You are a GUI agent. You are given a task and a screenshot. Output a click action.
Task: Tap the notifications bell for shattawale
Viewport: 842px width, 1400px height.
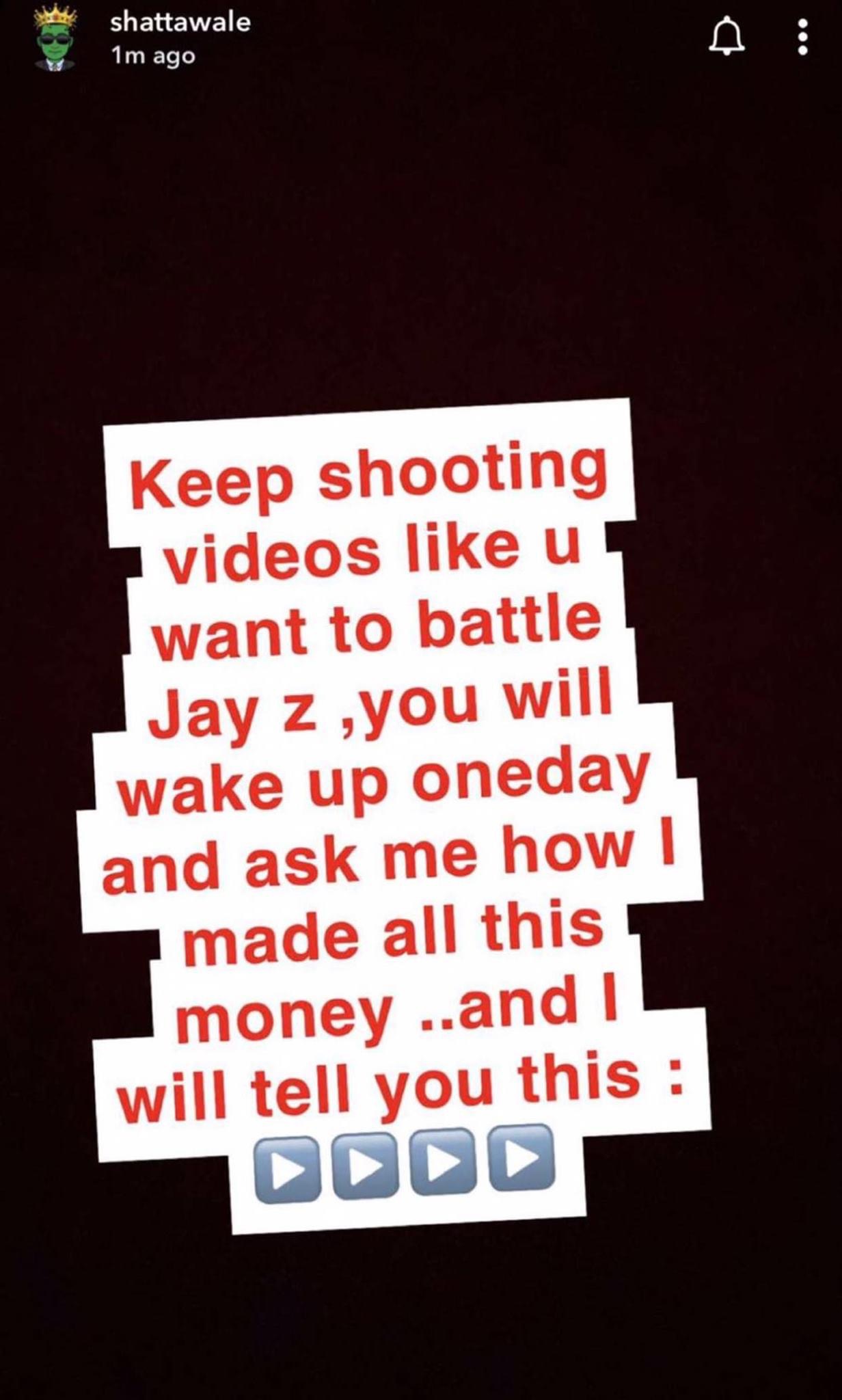[726, 37]
